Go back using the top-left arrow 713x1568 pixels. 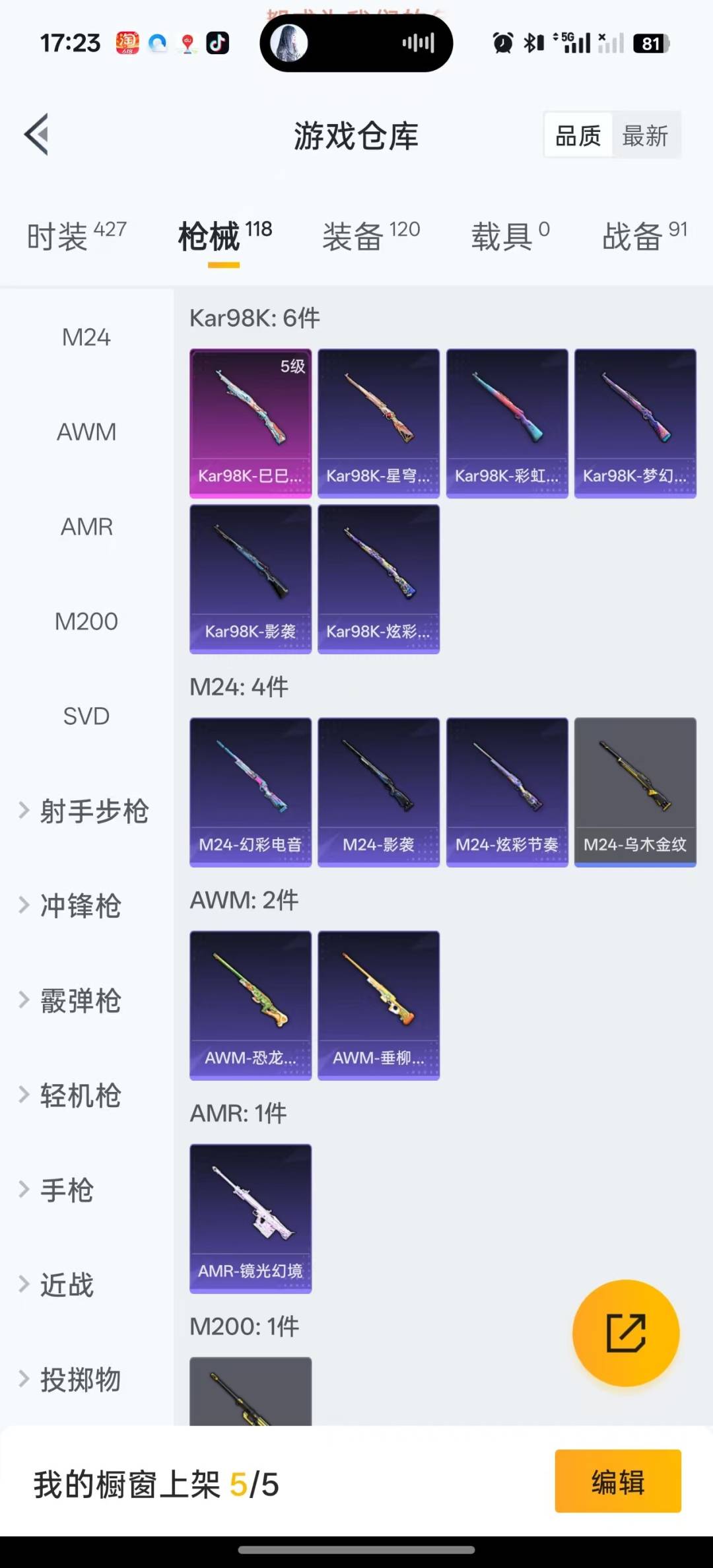tap(37, 135)
